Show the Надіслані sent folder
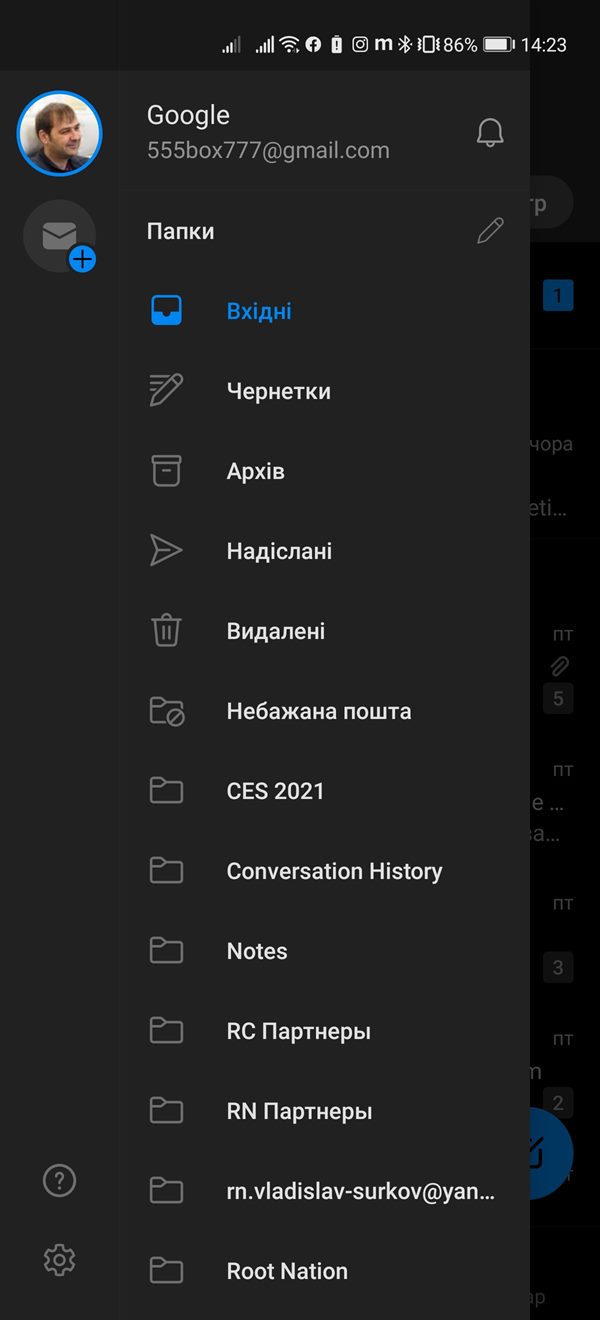This screenshot has height=1320, width=600. (x=324, y=551)
